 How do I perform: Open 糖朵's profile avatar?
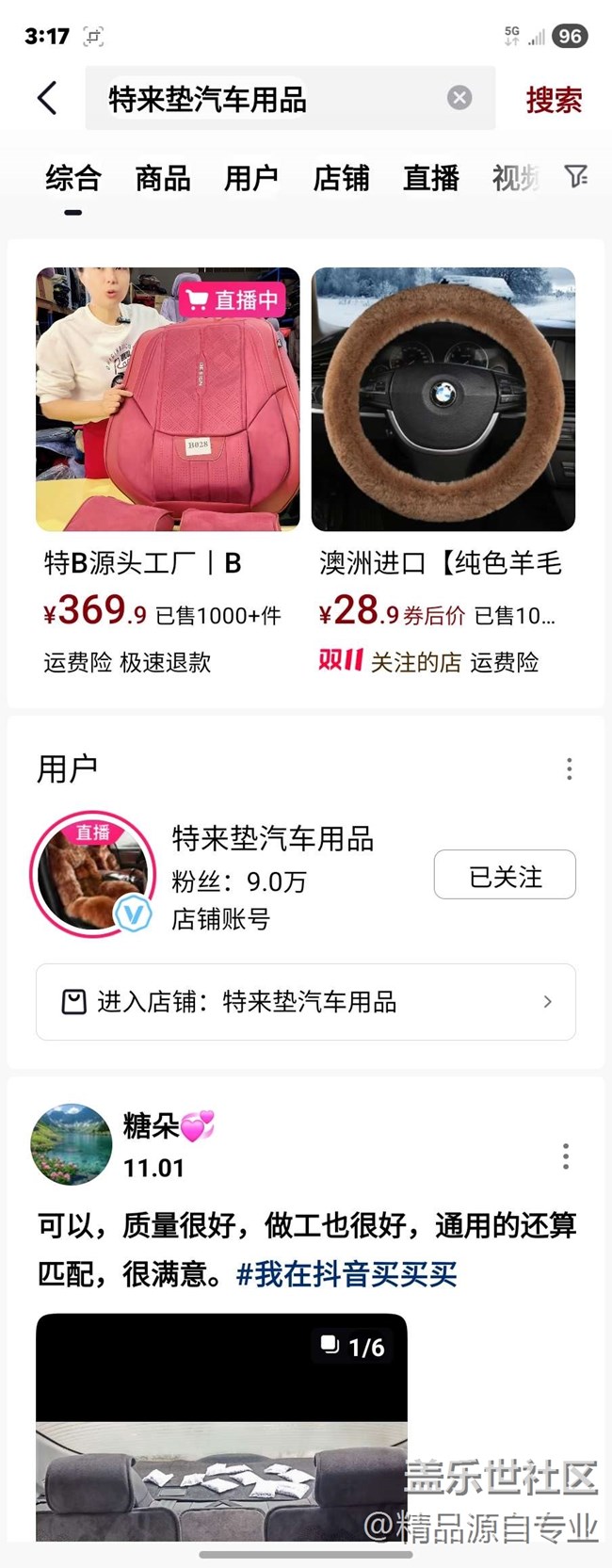click(x=72, y=1144)
